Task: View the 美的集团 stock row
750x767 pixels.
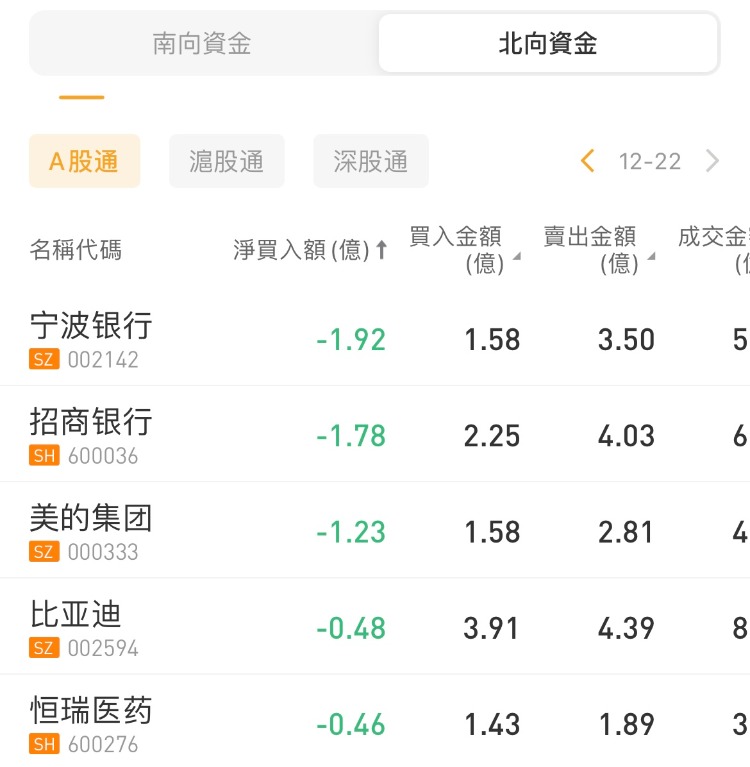Action: point(92,530)
